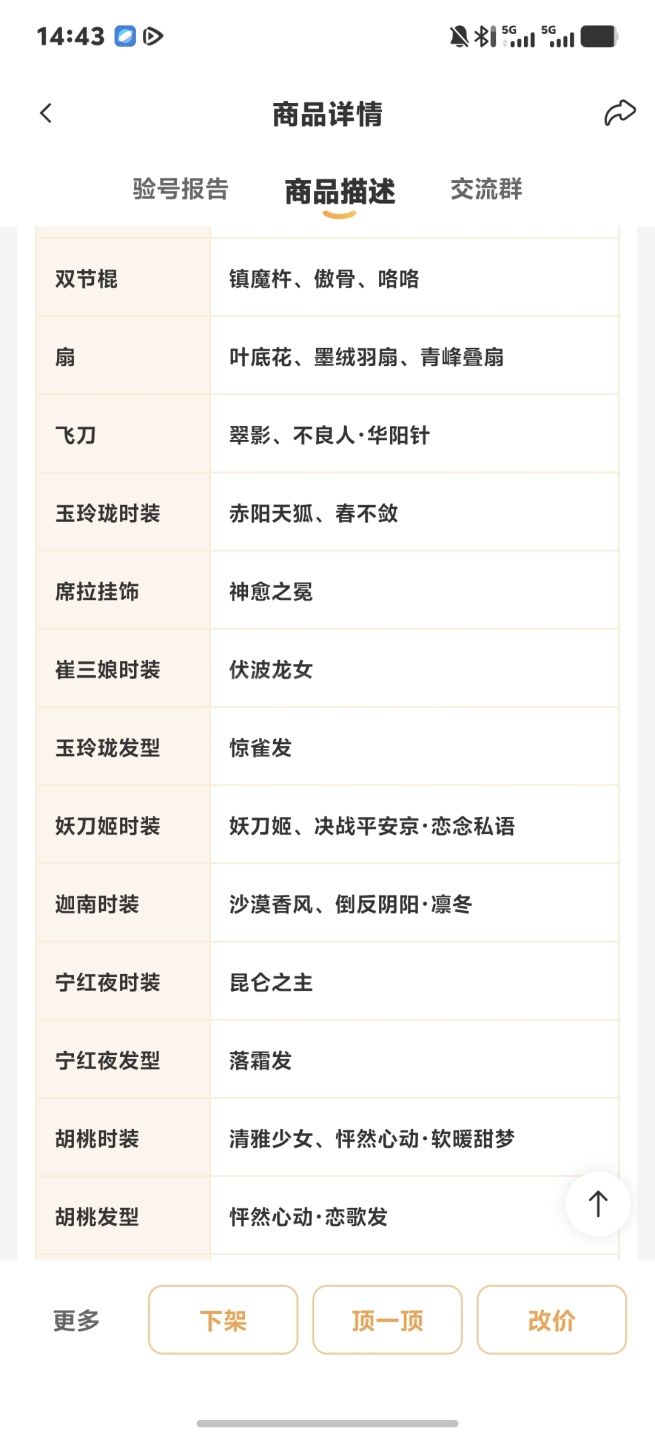
Task: Tap 下架 to delist the product
Action: coord(223,1320)
